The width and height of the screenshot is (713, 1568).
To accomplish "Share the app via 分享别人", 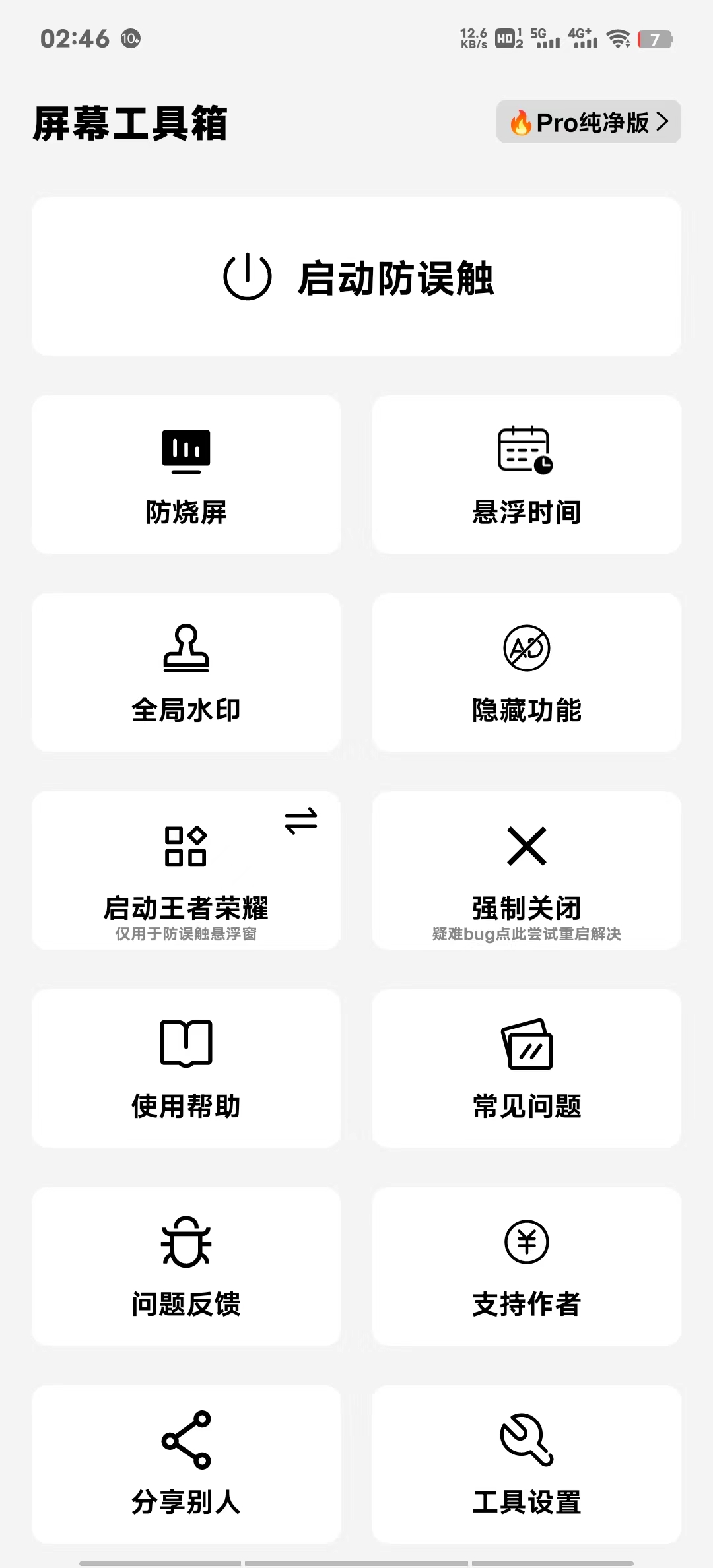I will click(186, 1465).
